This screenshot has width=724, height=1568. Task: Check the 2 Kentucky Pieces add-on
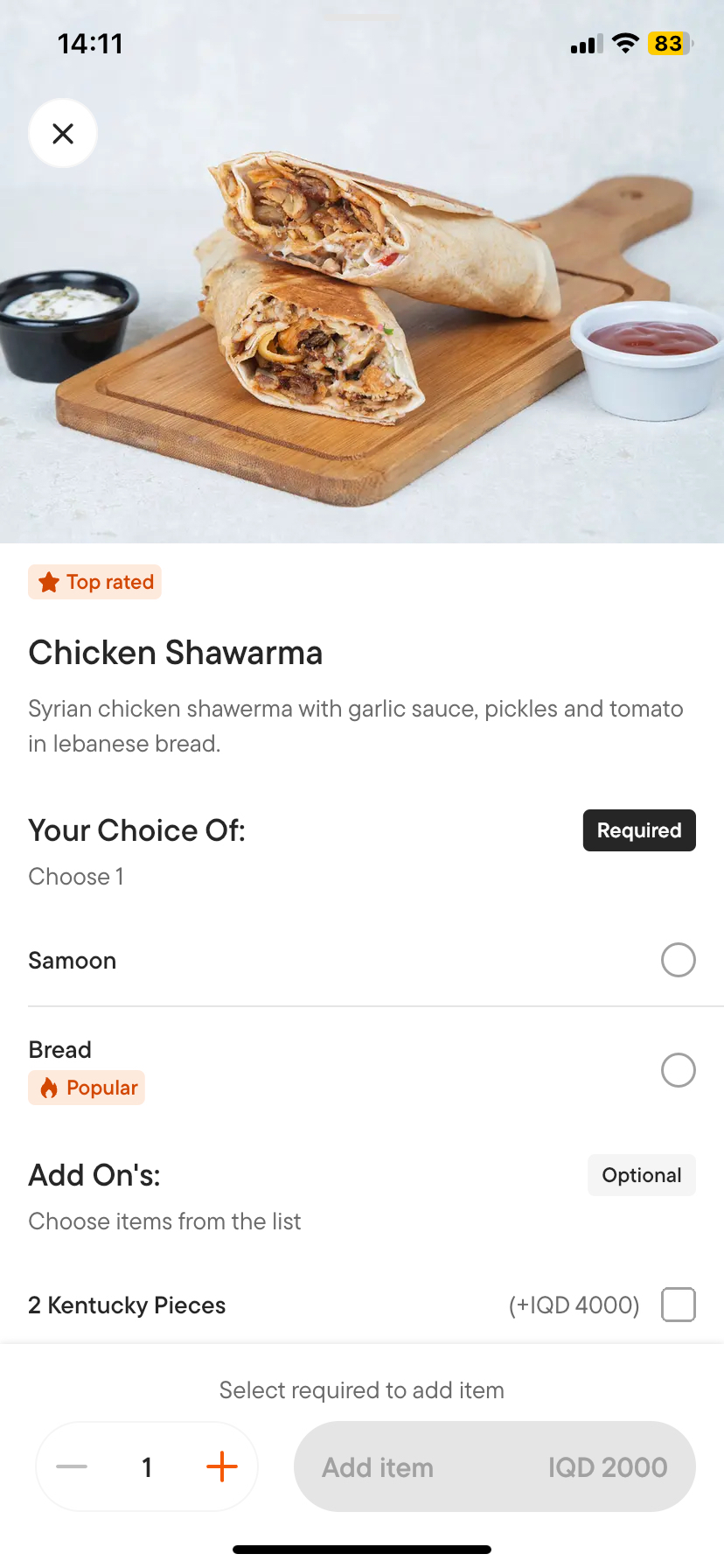click(x=678, y=1305)
